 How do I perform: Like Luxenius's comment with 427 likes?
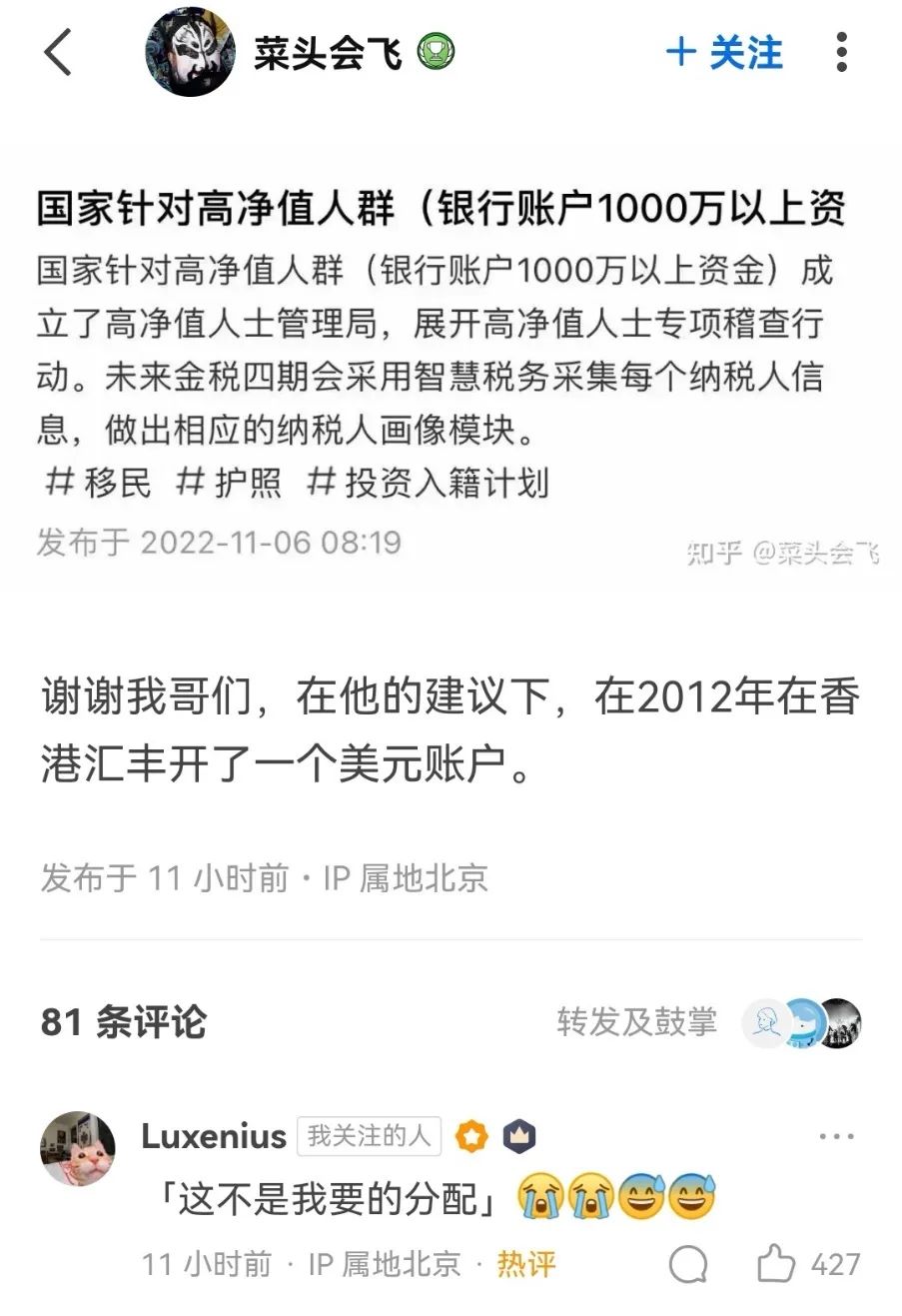pyautogui.click(x=777, y=1264)
